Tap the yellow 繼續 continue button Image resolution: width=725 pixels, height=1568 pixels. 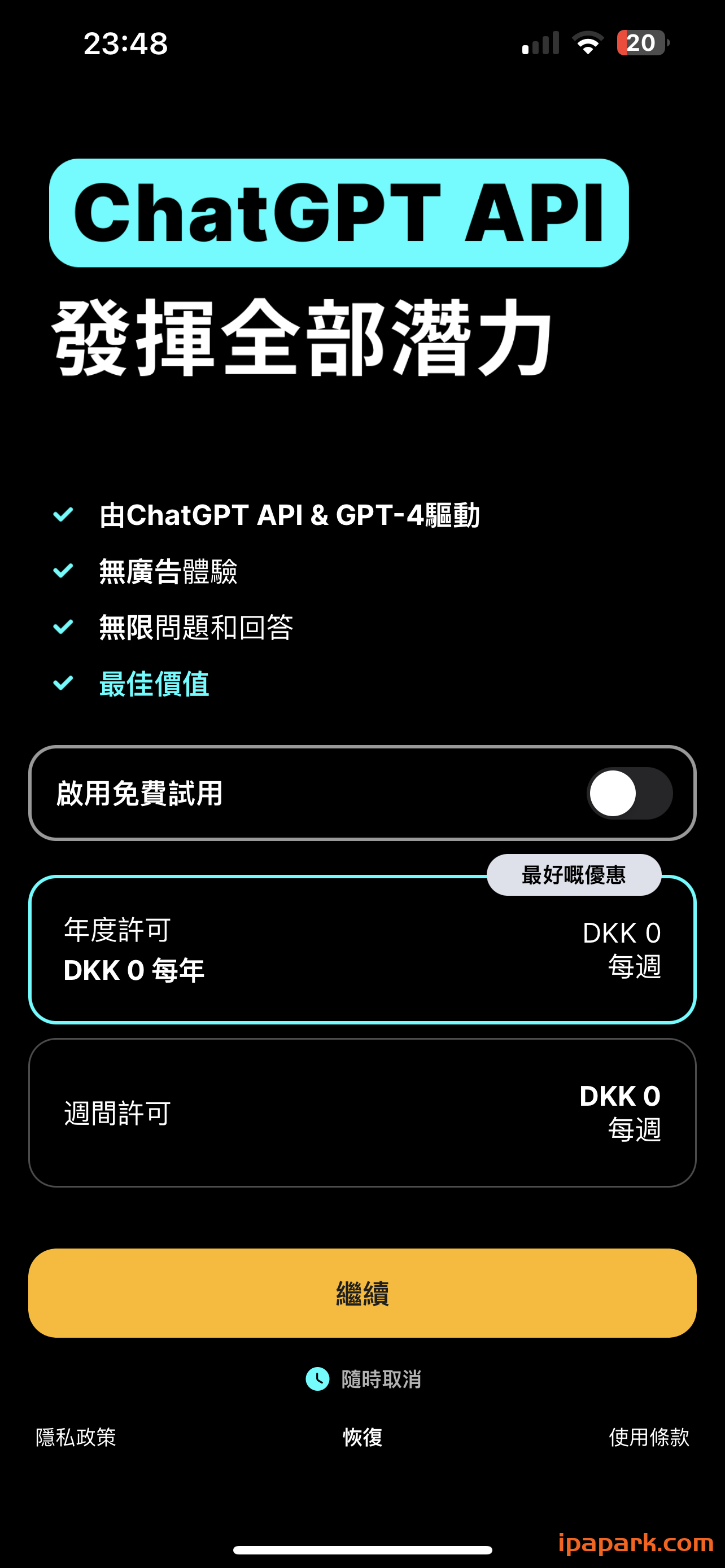click(x=362, y=1293)
